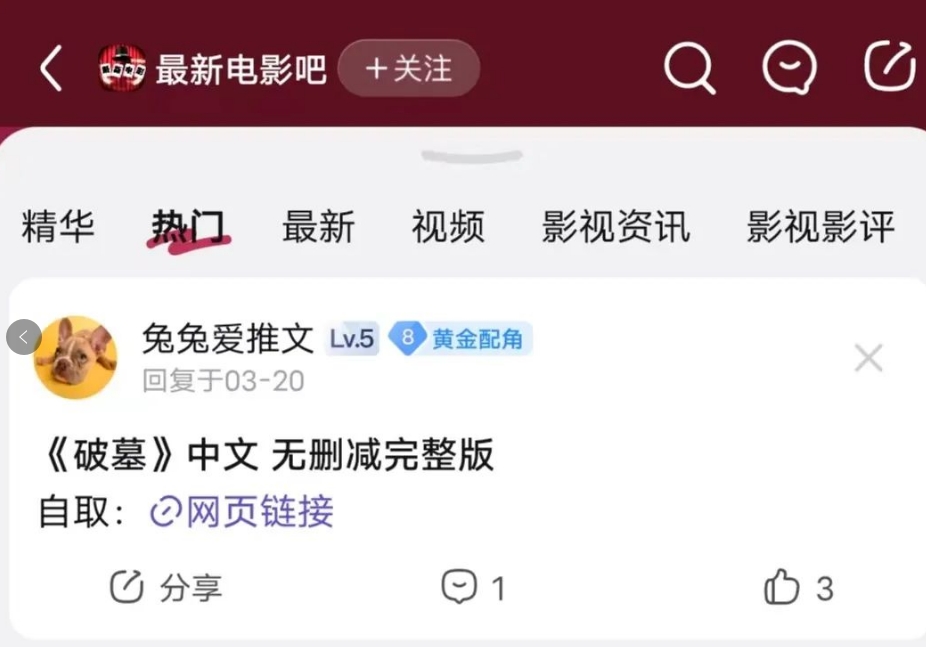Like the 《破墓》 post

798,587
